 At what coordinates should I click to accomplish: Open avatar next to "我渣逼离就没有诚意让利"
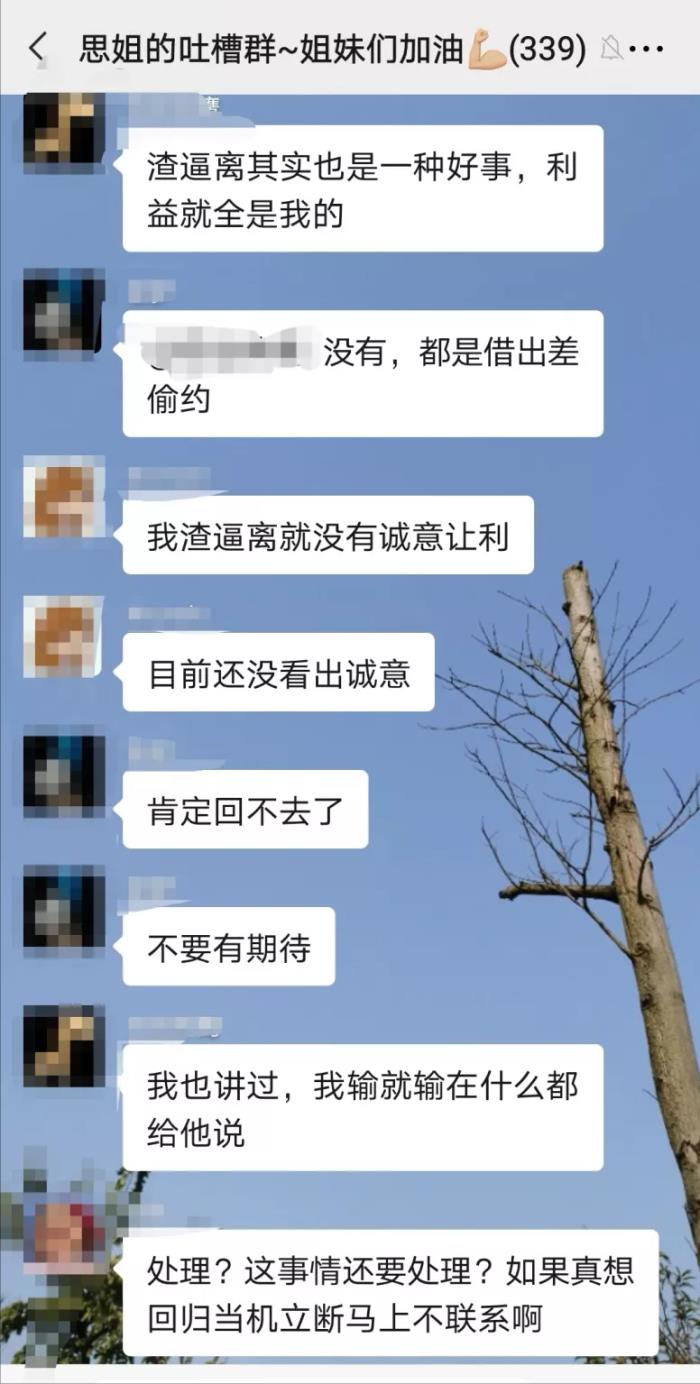(64, 497)
